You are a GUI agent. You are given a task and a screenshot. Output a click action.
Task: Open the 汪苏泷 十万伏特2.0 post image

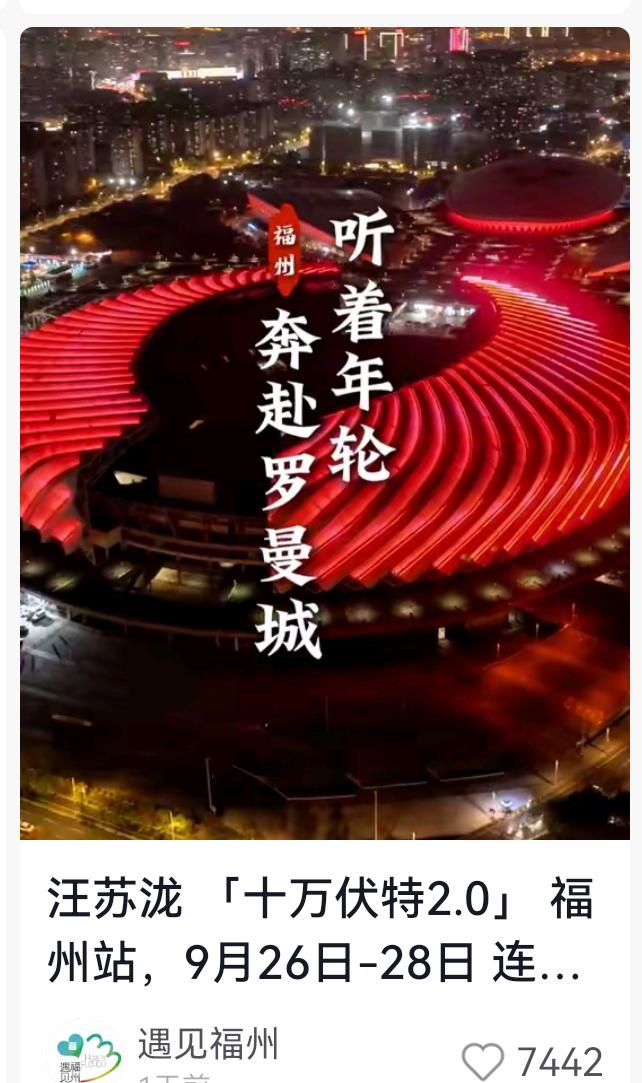[324, 433]
